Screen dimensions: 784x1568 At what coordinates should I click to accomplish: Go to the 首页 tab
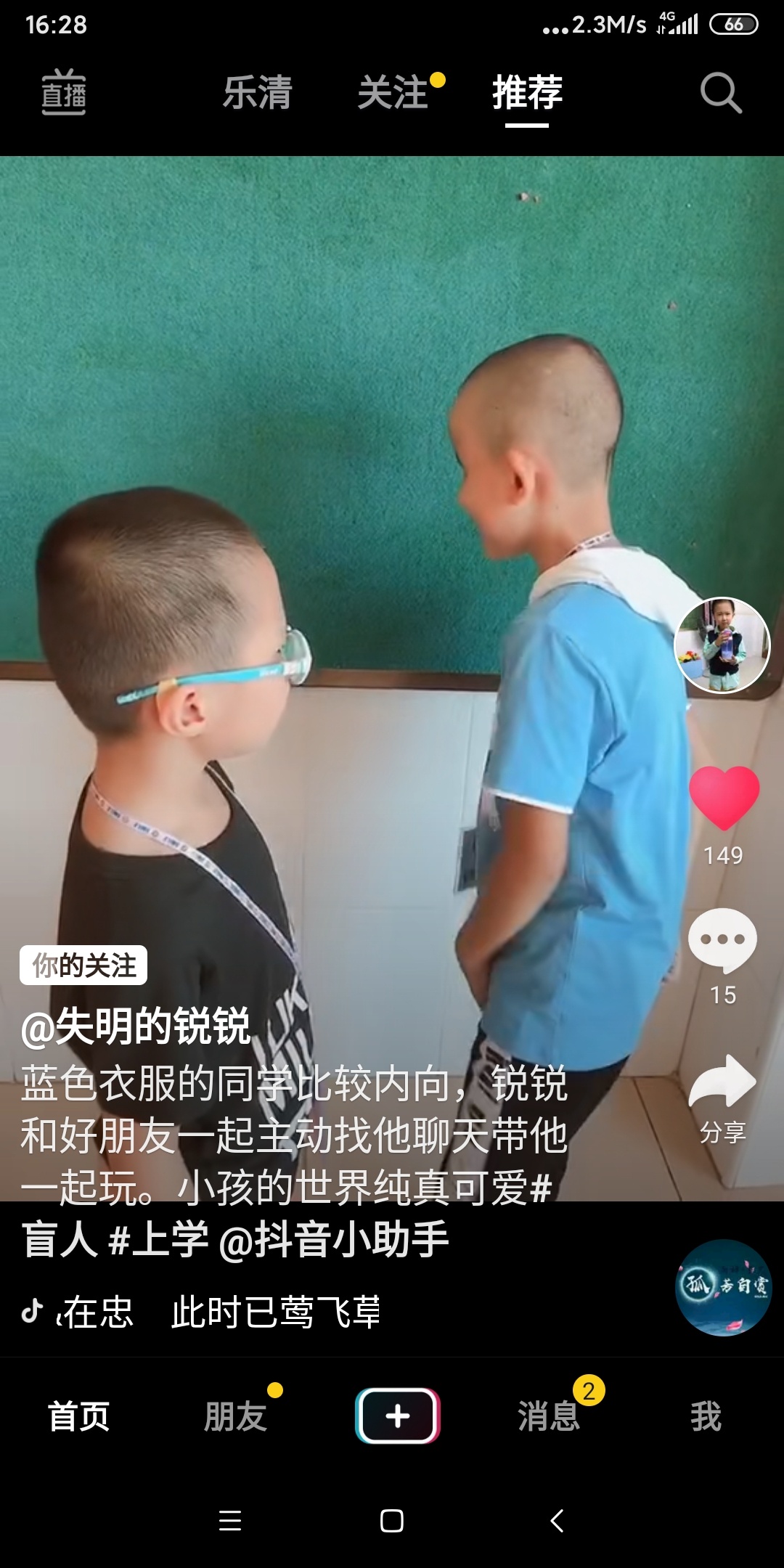(78, 1416)
